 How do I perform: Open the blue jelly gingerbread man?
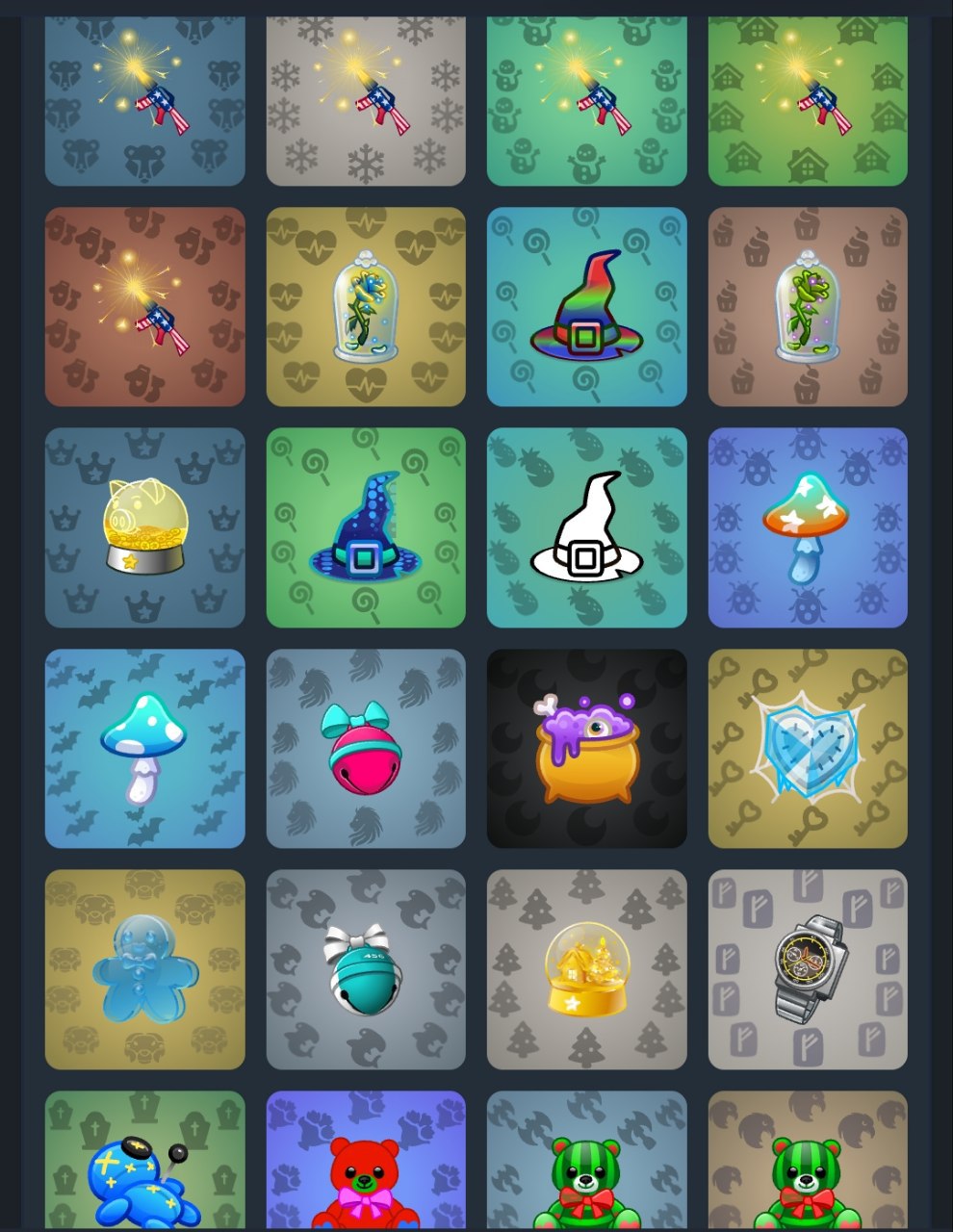coord(144,969)
